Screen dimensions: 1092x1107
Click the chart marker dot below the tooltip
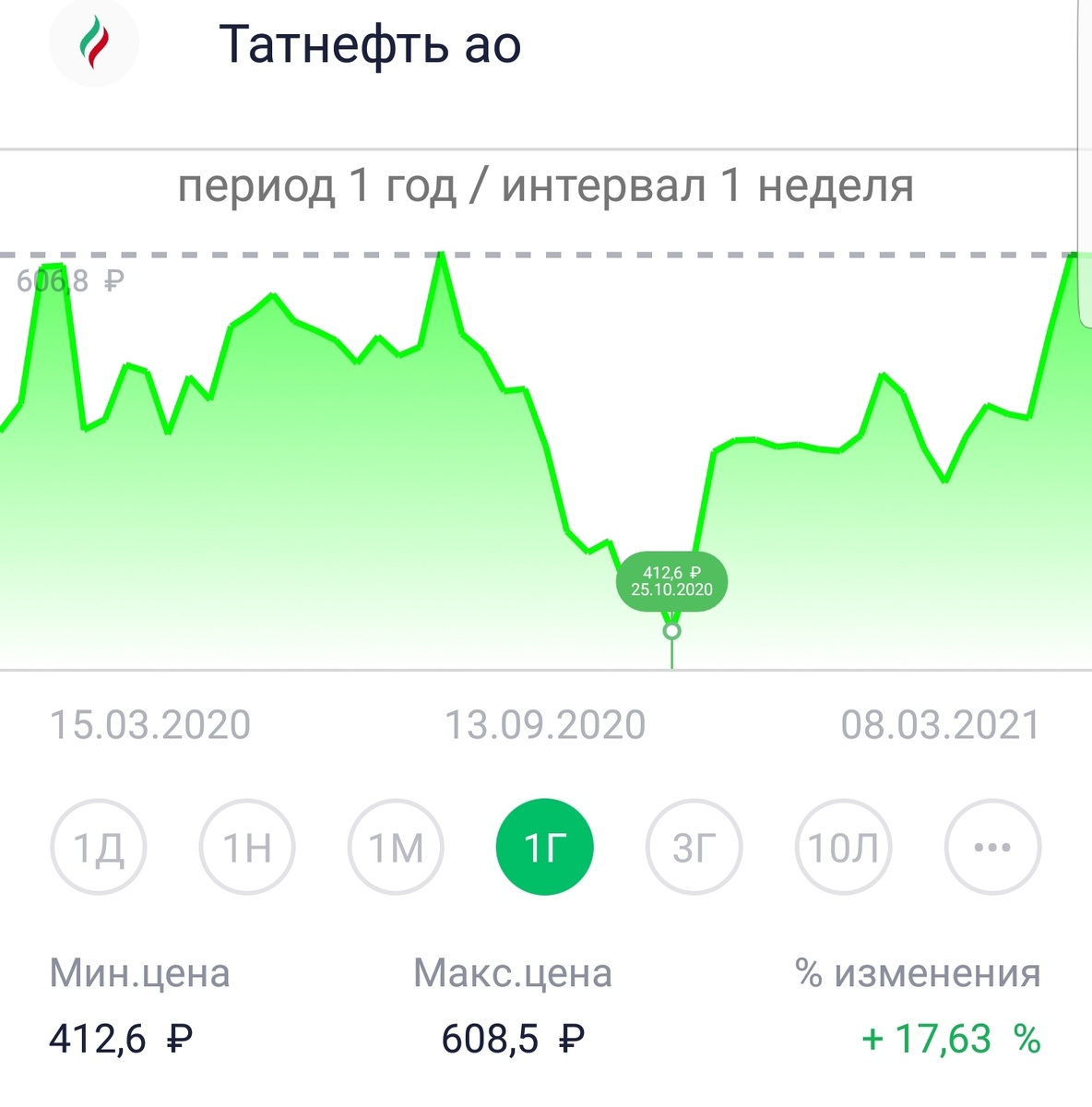click(671, 630)
